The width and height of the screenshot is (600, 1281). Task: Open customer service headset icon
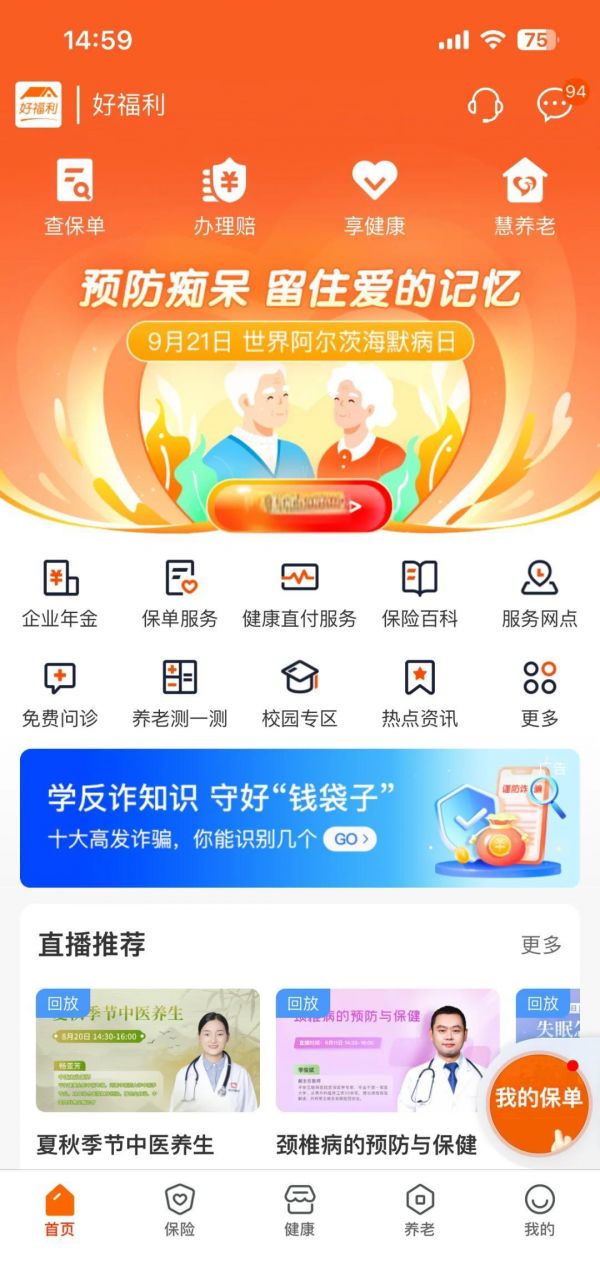point(485,104)
